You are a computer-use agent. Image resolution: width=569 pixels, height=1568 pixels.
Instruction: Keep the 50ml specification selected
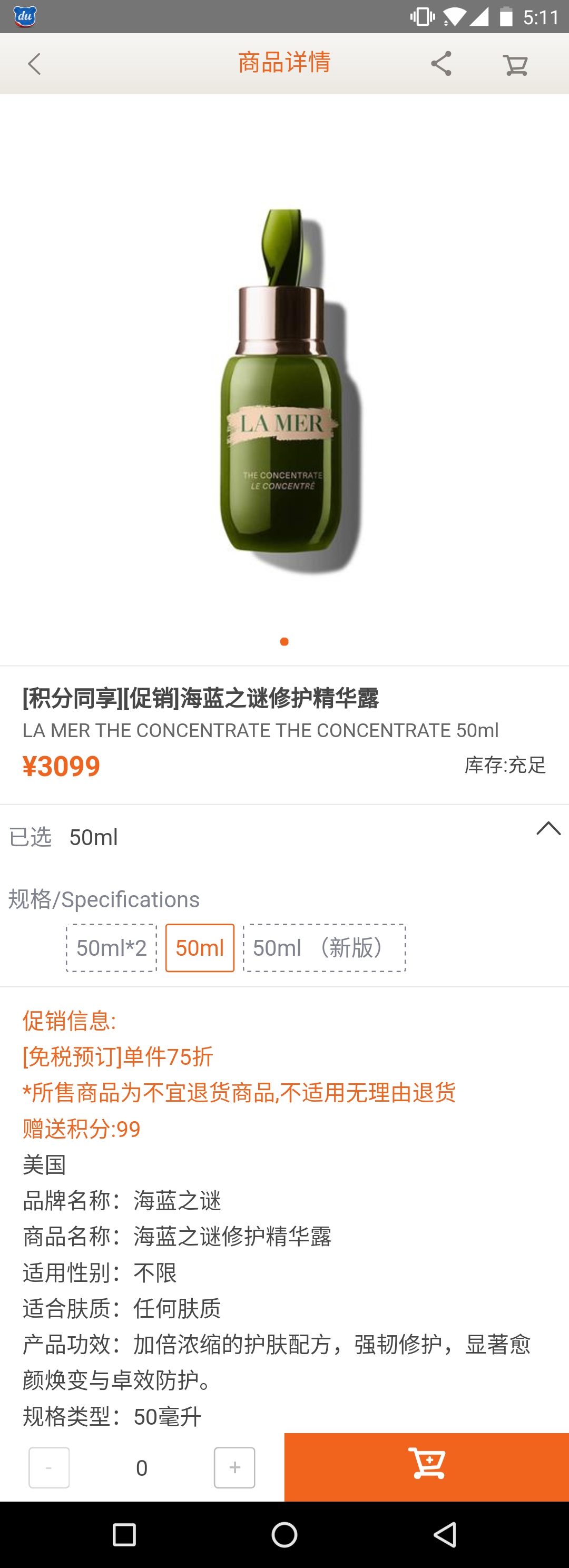(200, 948)
